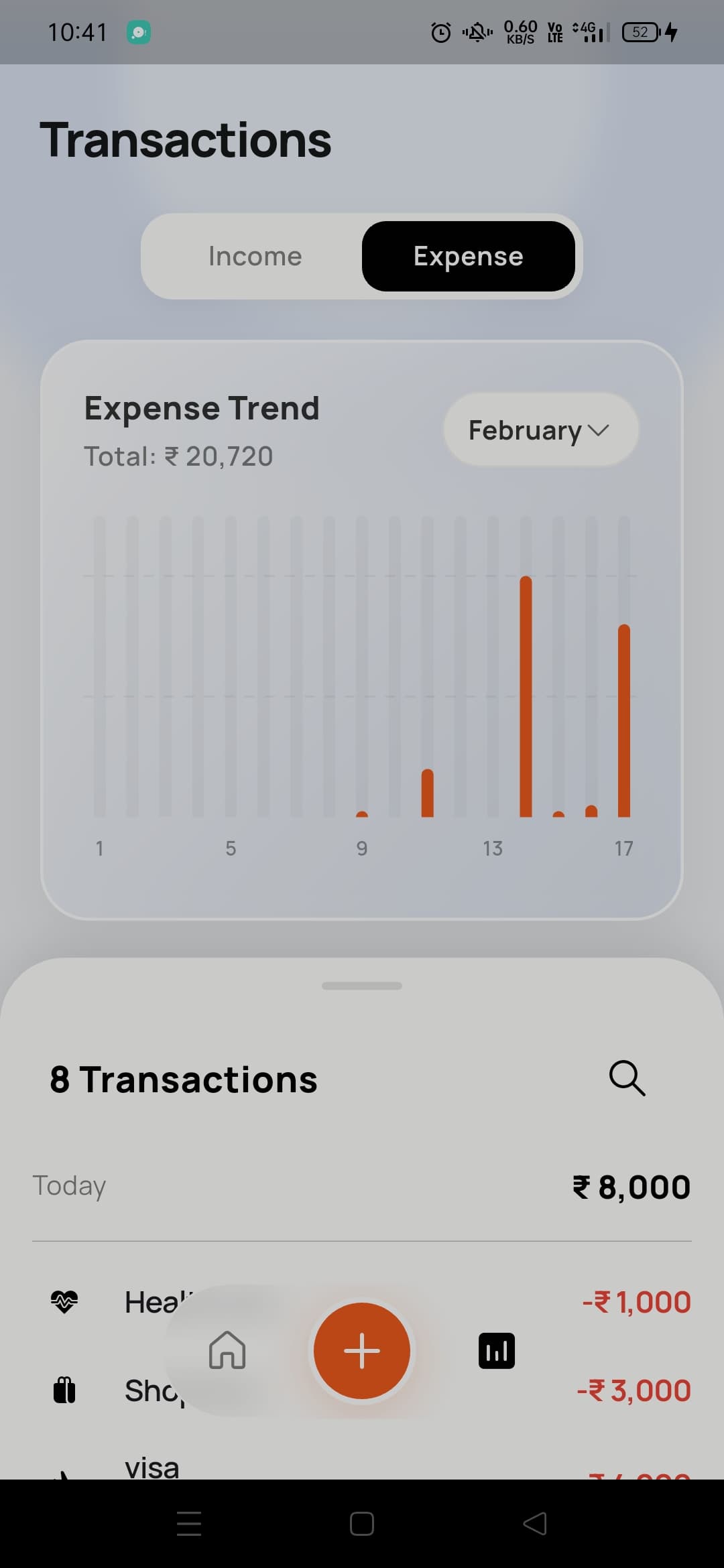Open the statistics bar-chart navigation icon
The width and height of the screenshot is (724, 1568).
click(495, 1350)
